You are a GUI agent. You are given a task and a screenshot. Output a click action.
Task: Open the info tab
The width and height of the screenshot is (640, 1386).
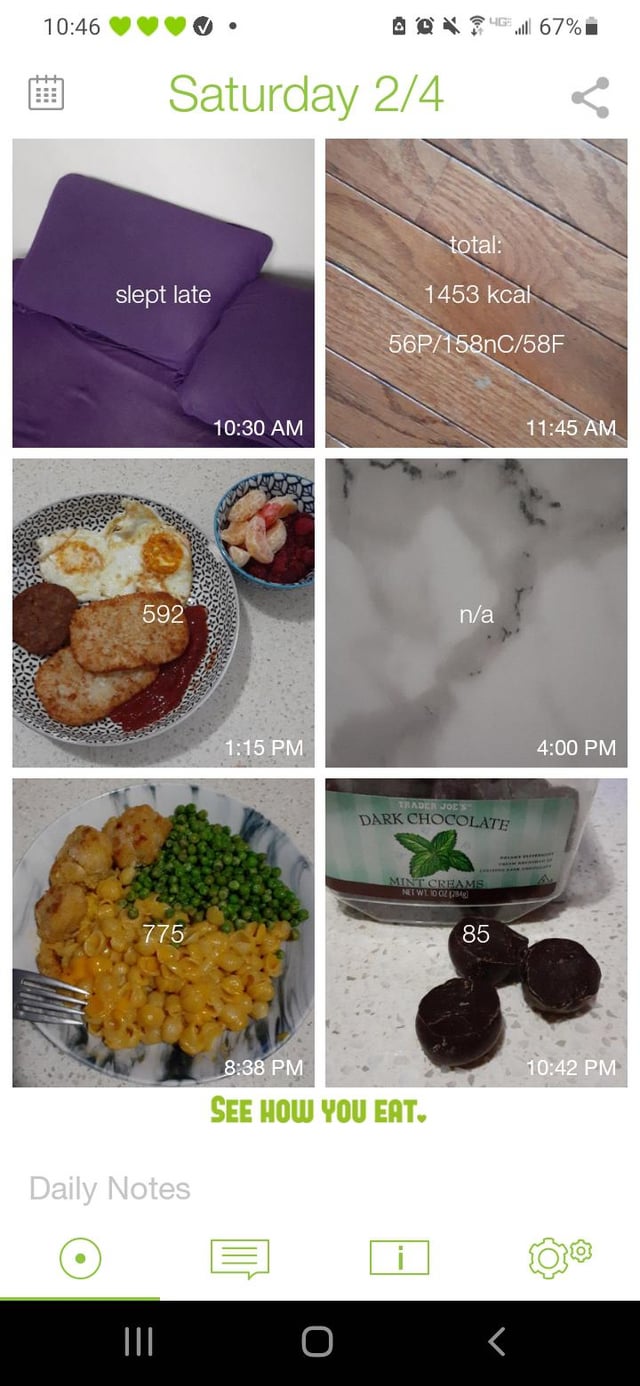point(399,1258)
